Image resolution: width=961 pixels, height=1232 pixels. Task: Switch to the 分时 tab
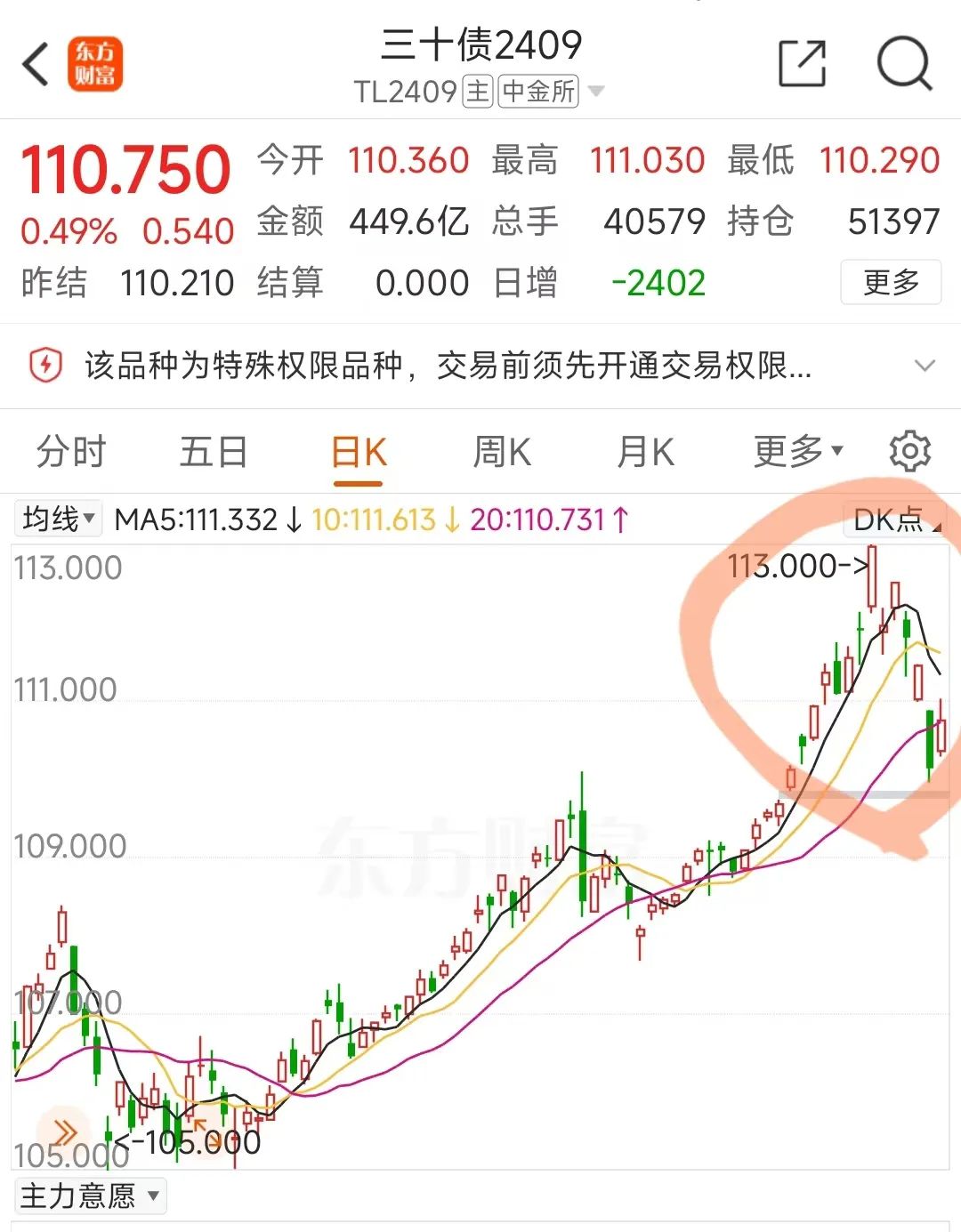point(69,451)
